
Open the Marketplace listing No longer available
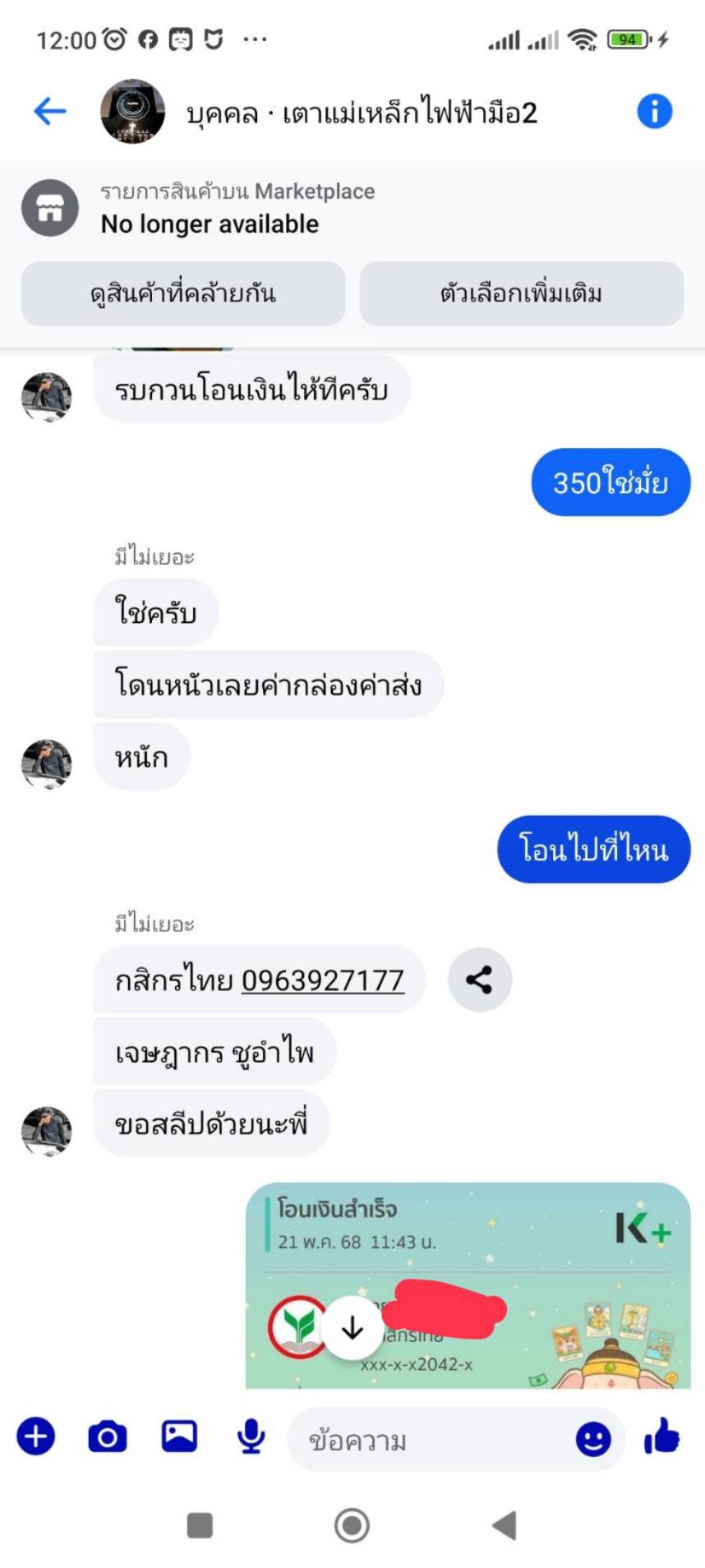(352, 208)
